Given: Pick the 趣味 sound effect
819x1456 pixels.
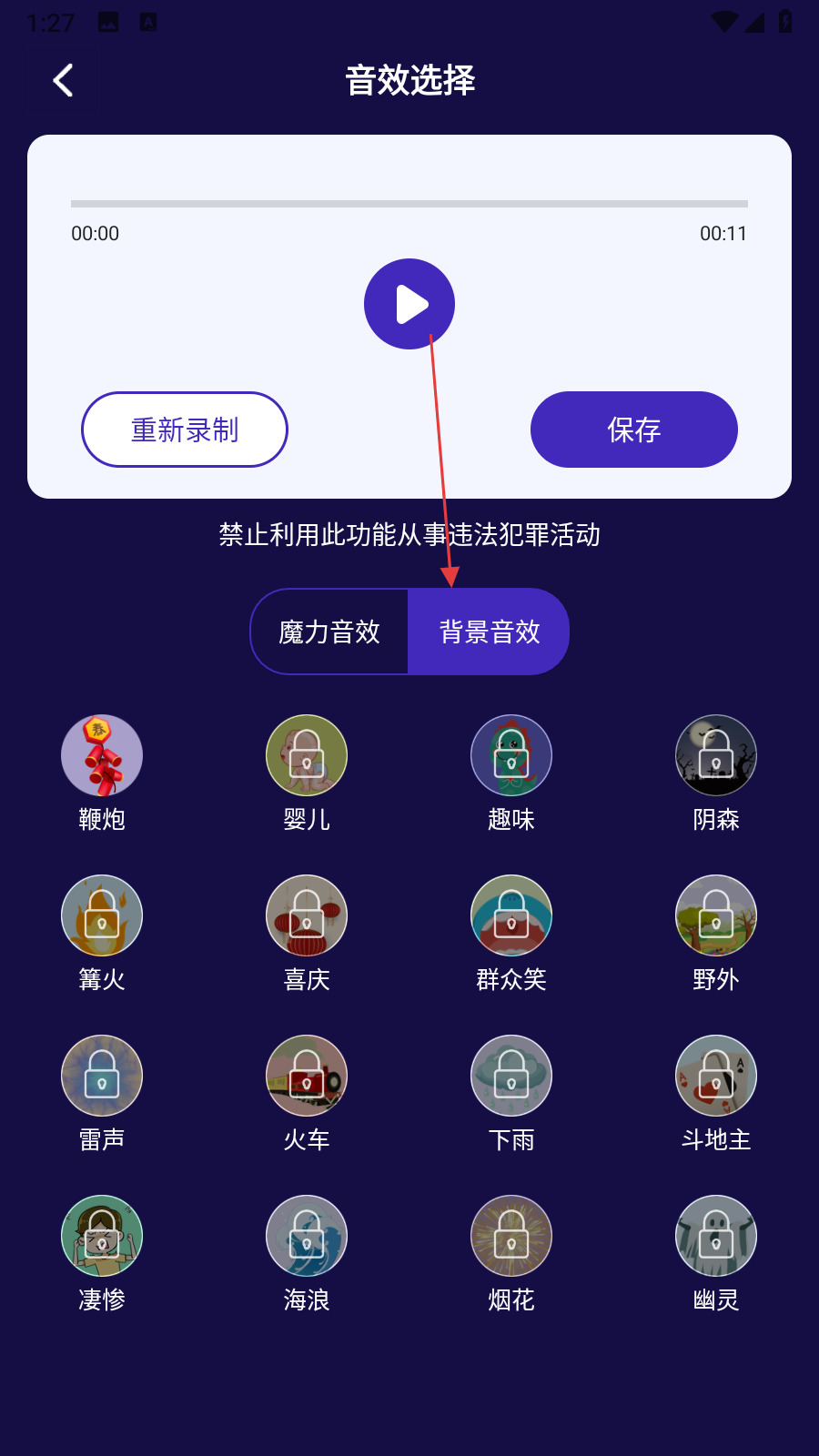Looking at the screenshot, I should tap(511, 755).
